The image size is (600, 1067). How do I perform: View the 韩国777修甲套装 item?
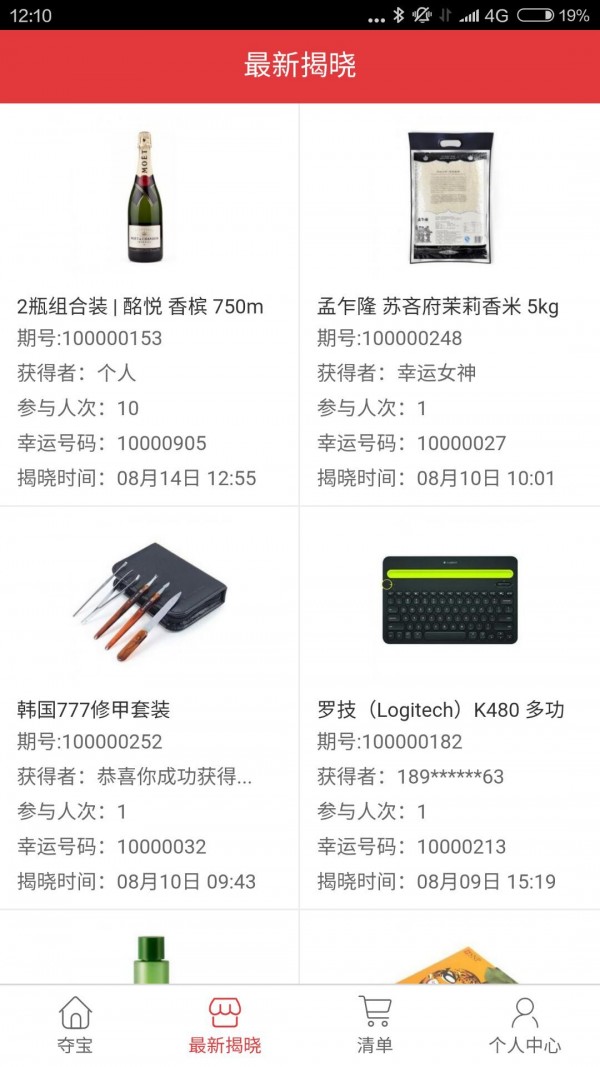[149, 708]
